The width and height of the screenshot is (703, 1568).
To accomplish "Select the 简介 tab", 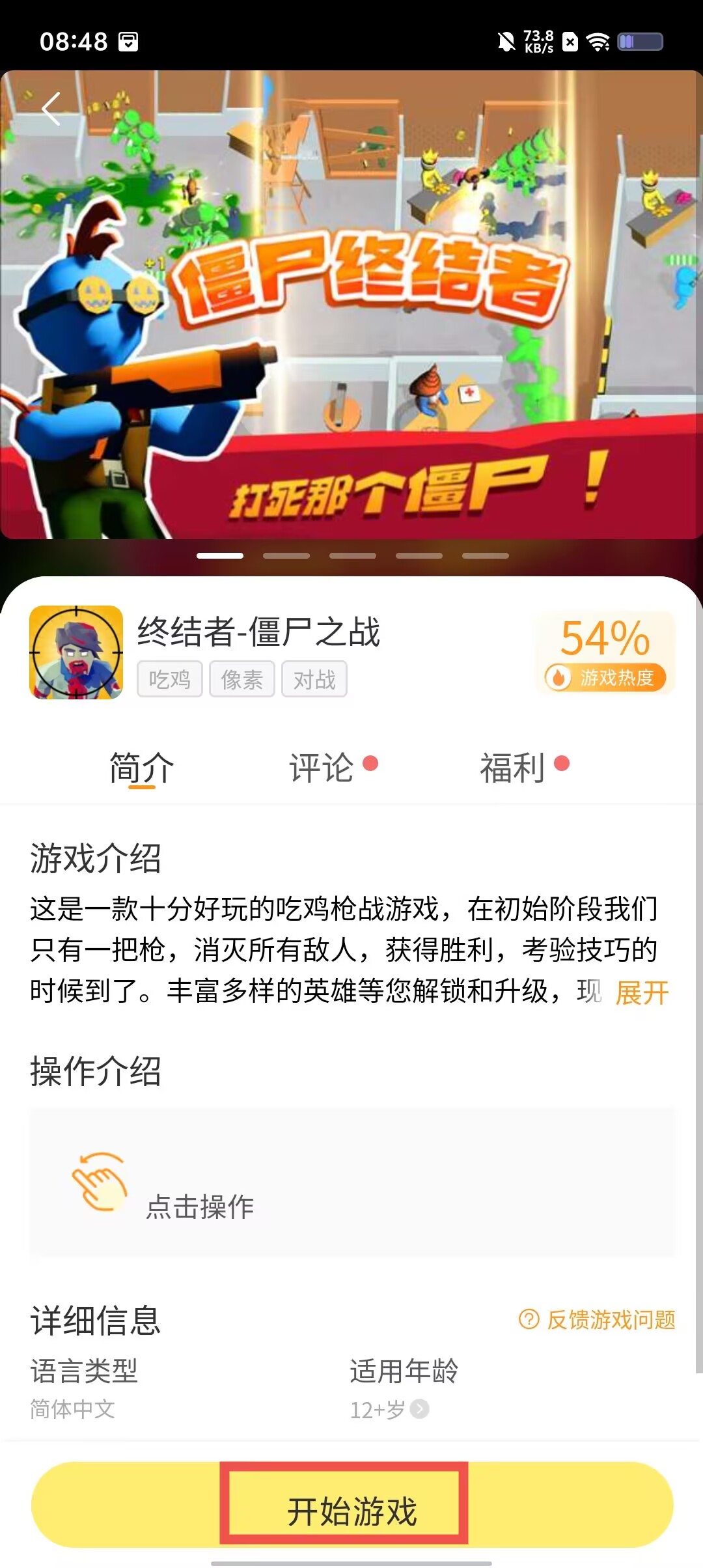I will pos(142,768).
